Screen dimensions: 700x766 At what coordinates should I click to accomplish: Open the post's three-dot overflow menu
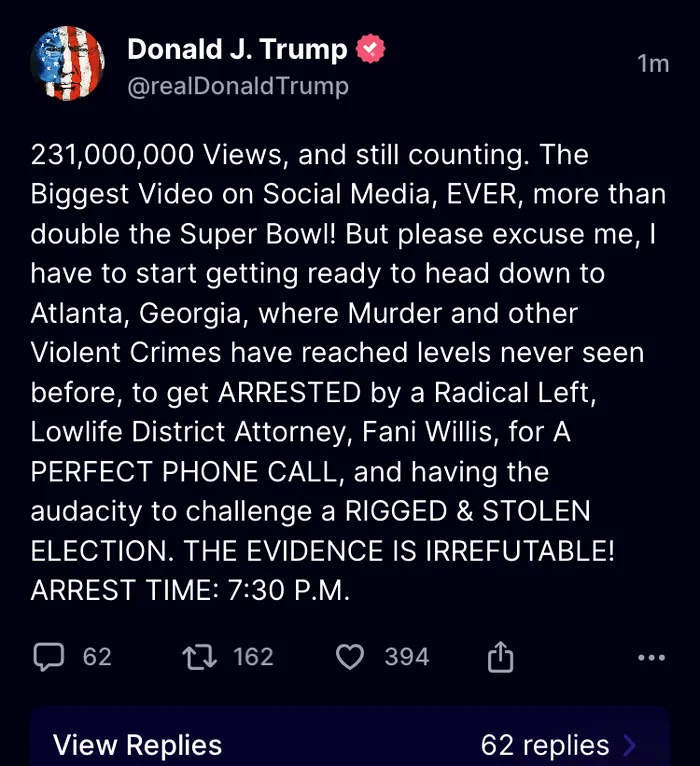click(650, 657)
